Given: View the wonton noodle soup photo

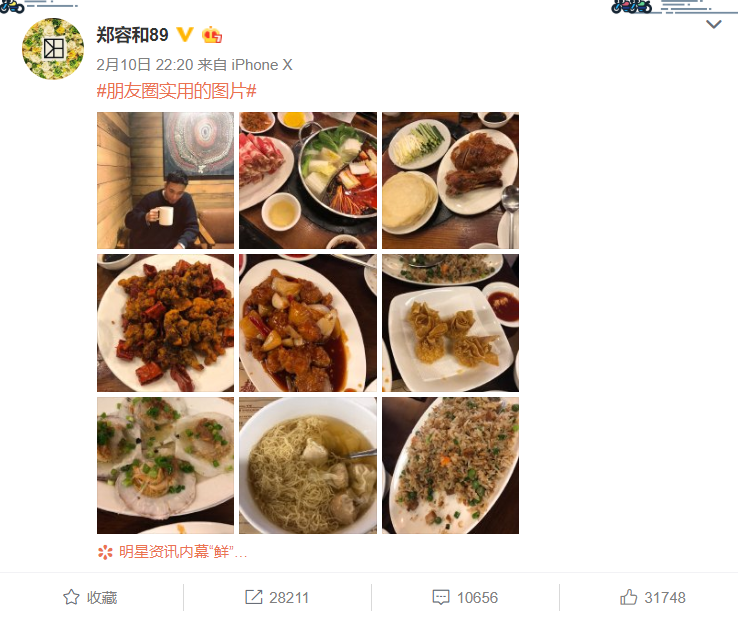Looking at the screenshot, I should click(308, 465).
